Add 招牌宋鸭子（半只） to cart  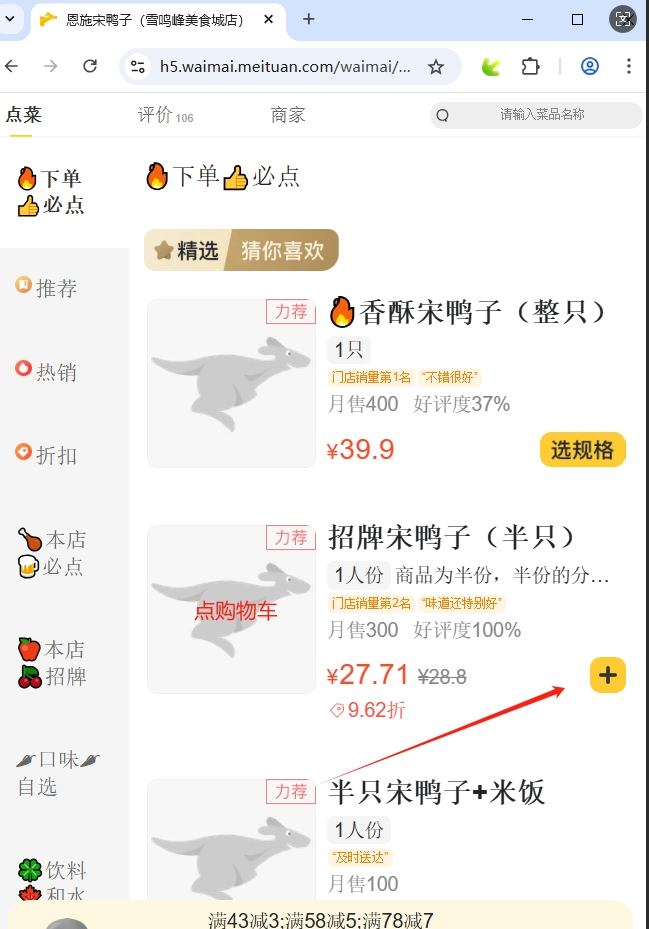click(x=608, y=676)
